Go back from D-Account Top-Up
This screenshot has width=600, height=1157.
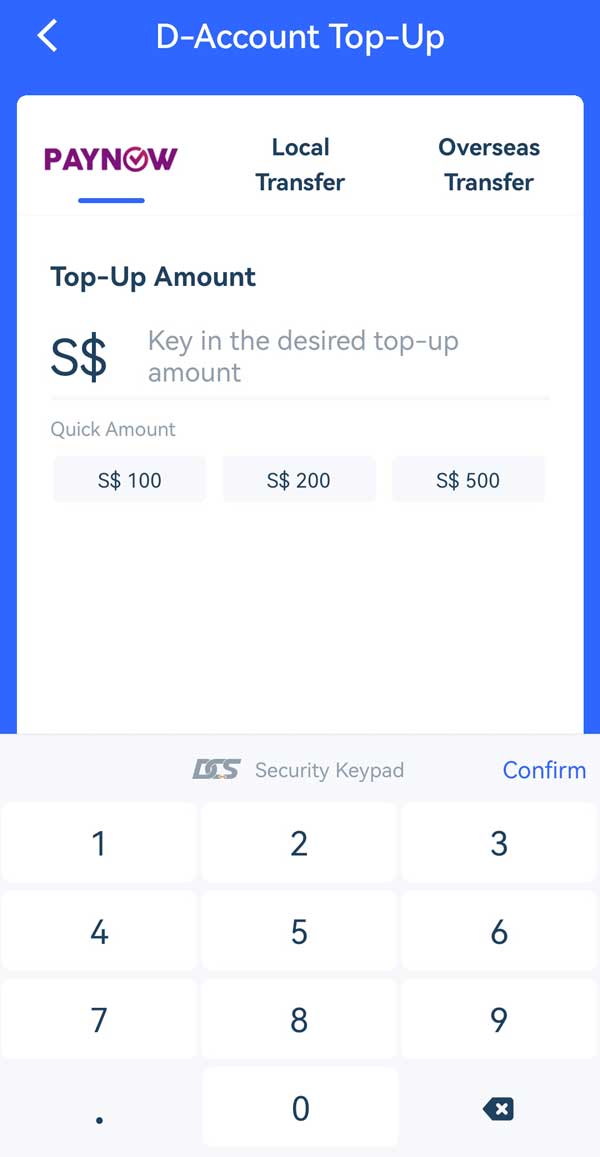47,37
